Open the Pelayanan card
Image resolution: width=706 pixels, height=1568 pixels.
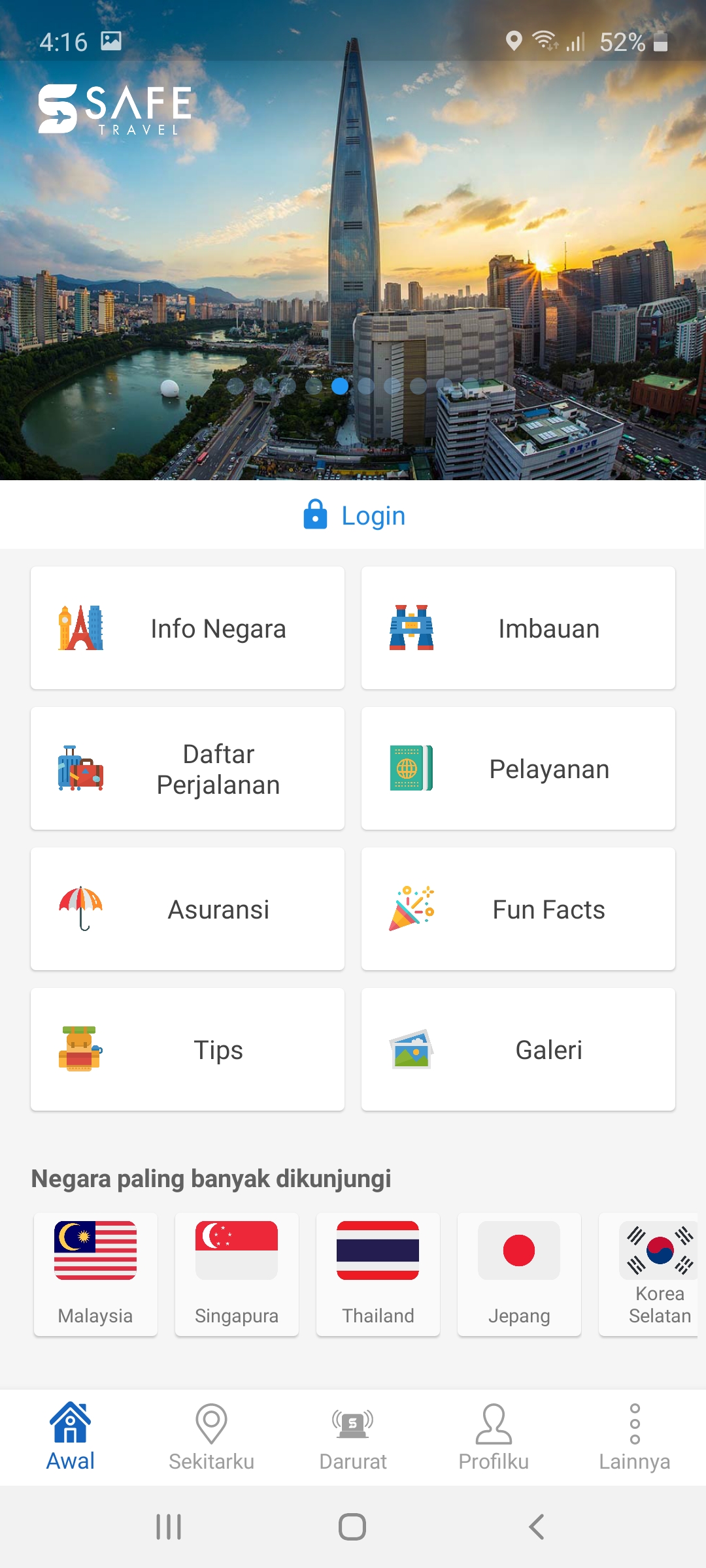518,768
